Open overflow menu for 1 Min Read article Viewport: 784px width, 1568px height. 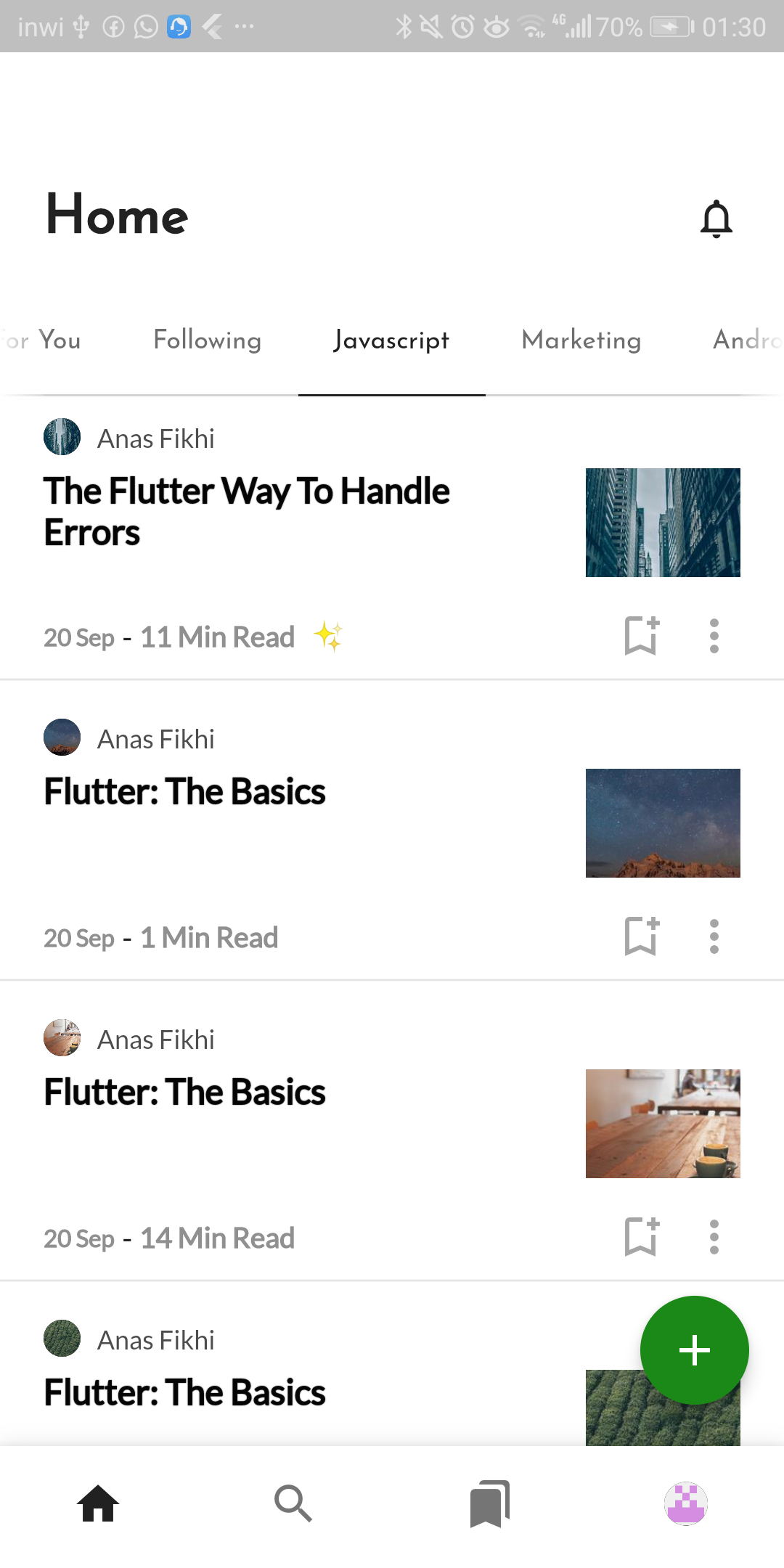[714, 936]
